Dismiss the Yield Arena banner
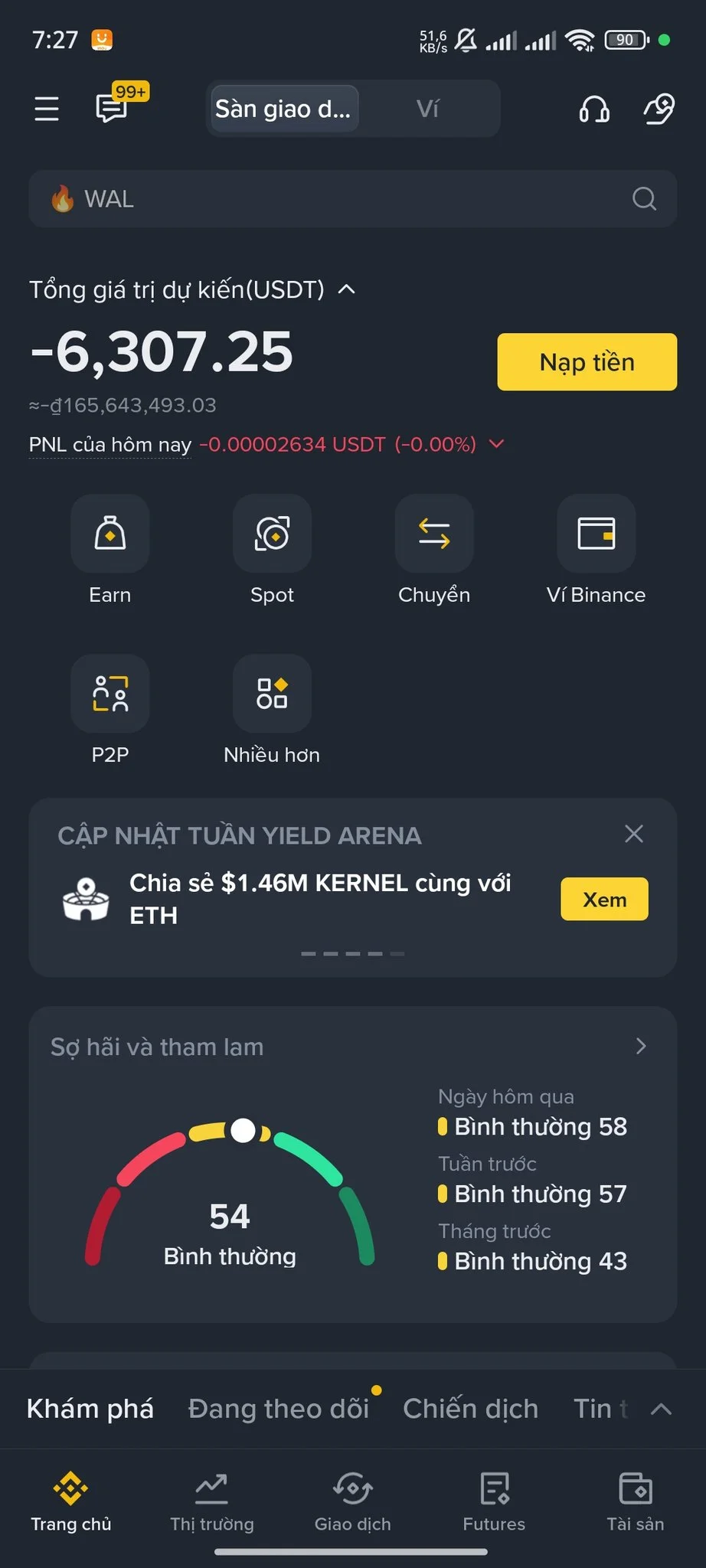Screen dimensions: 706x1568 pyautogui.click(x=633, y=834)
